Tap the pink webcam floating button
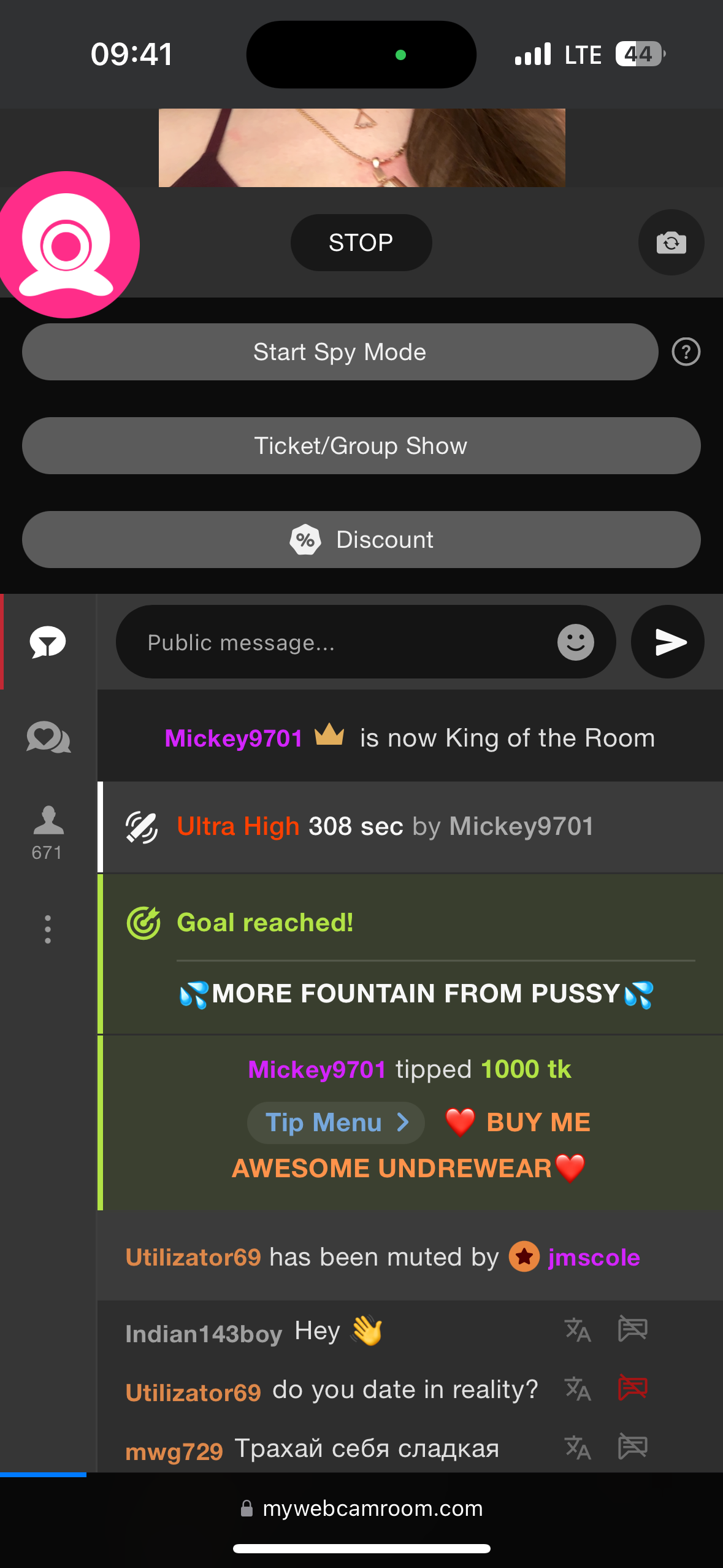Image resolution: width=723 pixels, height=1568 pixels. [66, 245]
